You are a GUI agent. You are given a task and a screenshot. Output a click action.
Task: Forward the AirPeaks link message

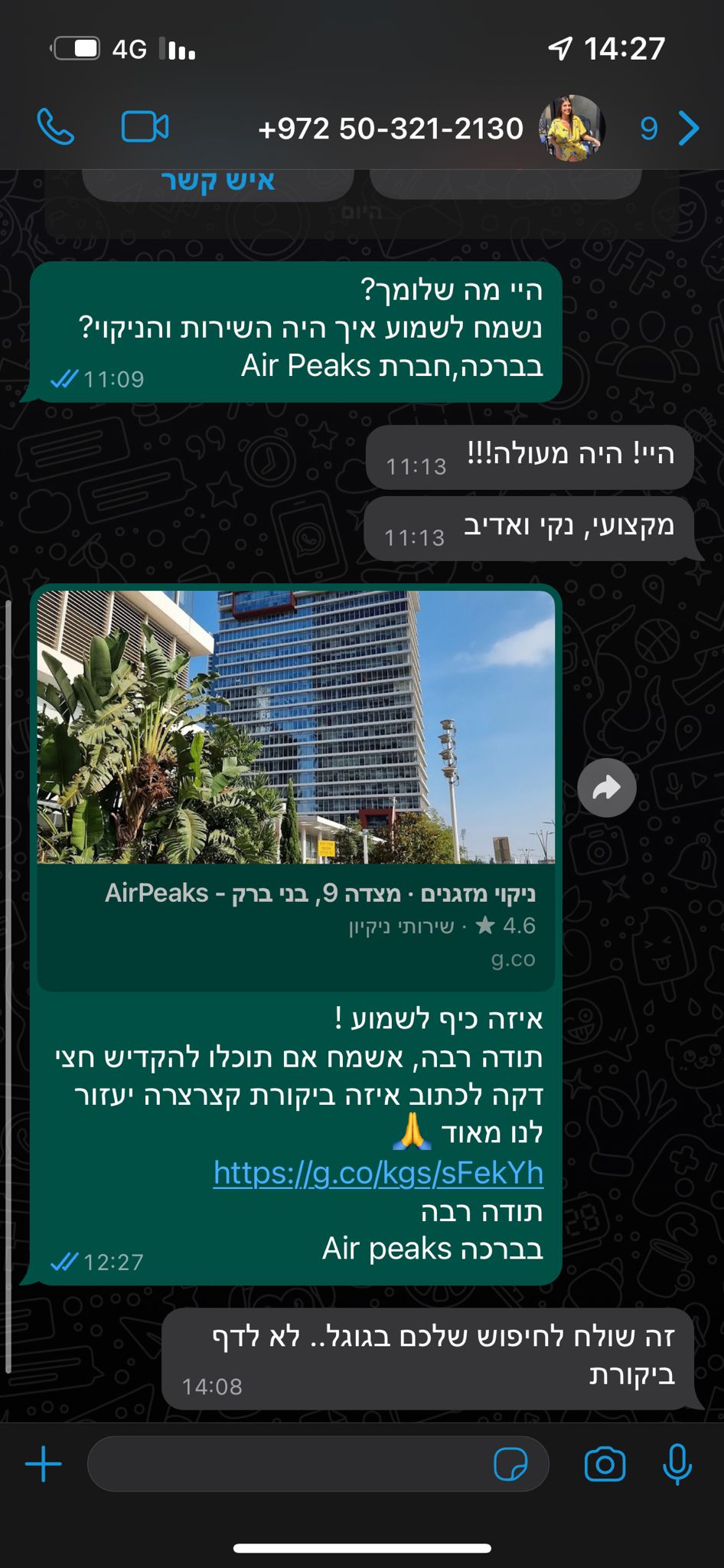[x=607, y=788]
